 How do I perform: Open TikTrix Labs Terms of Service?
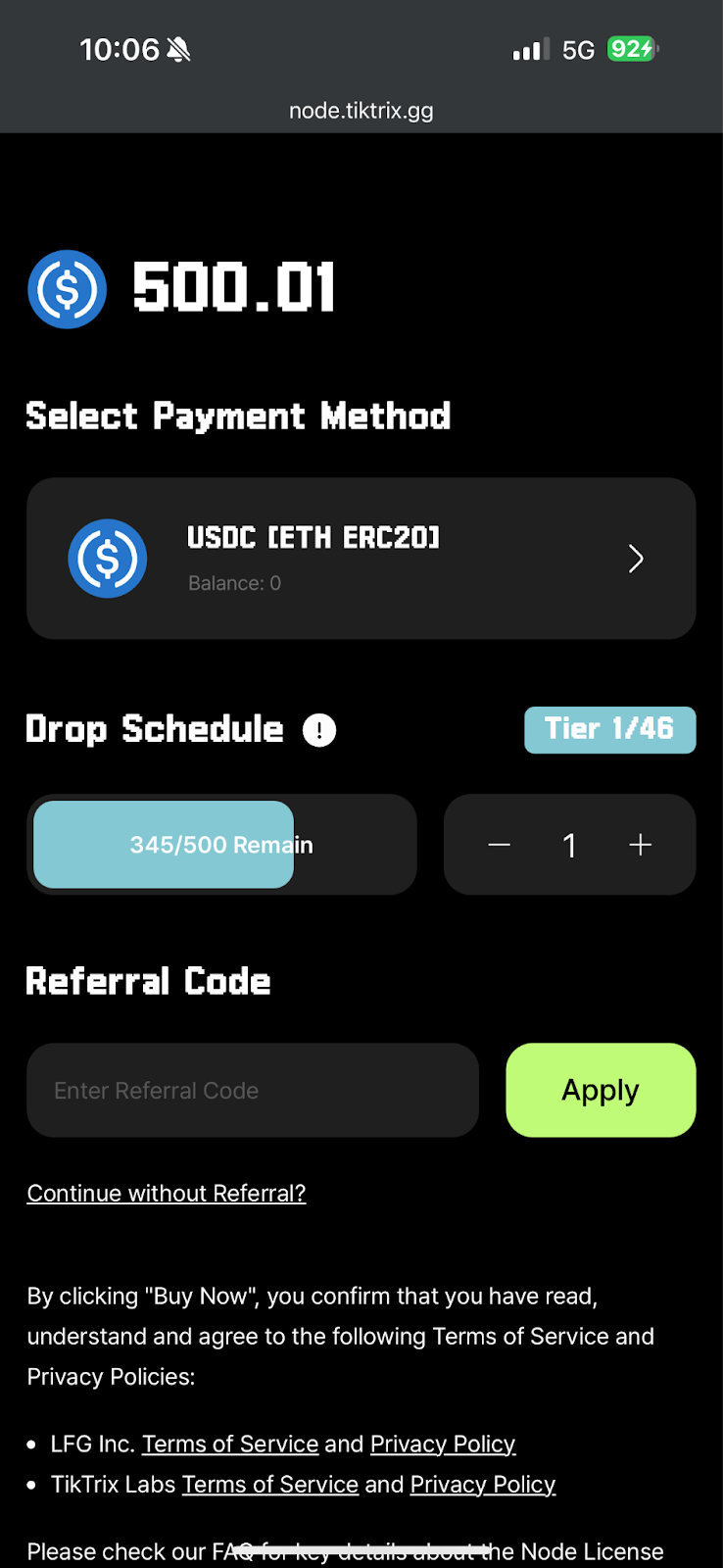[x=270, y=1485]
